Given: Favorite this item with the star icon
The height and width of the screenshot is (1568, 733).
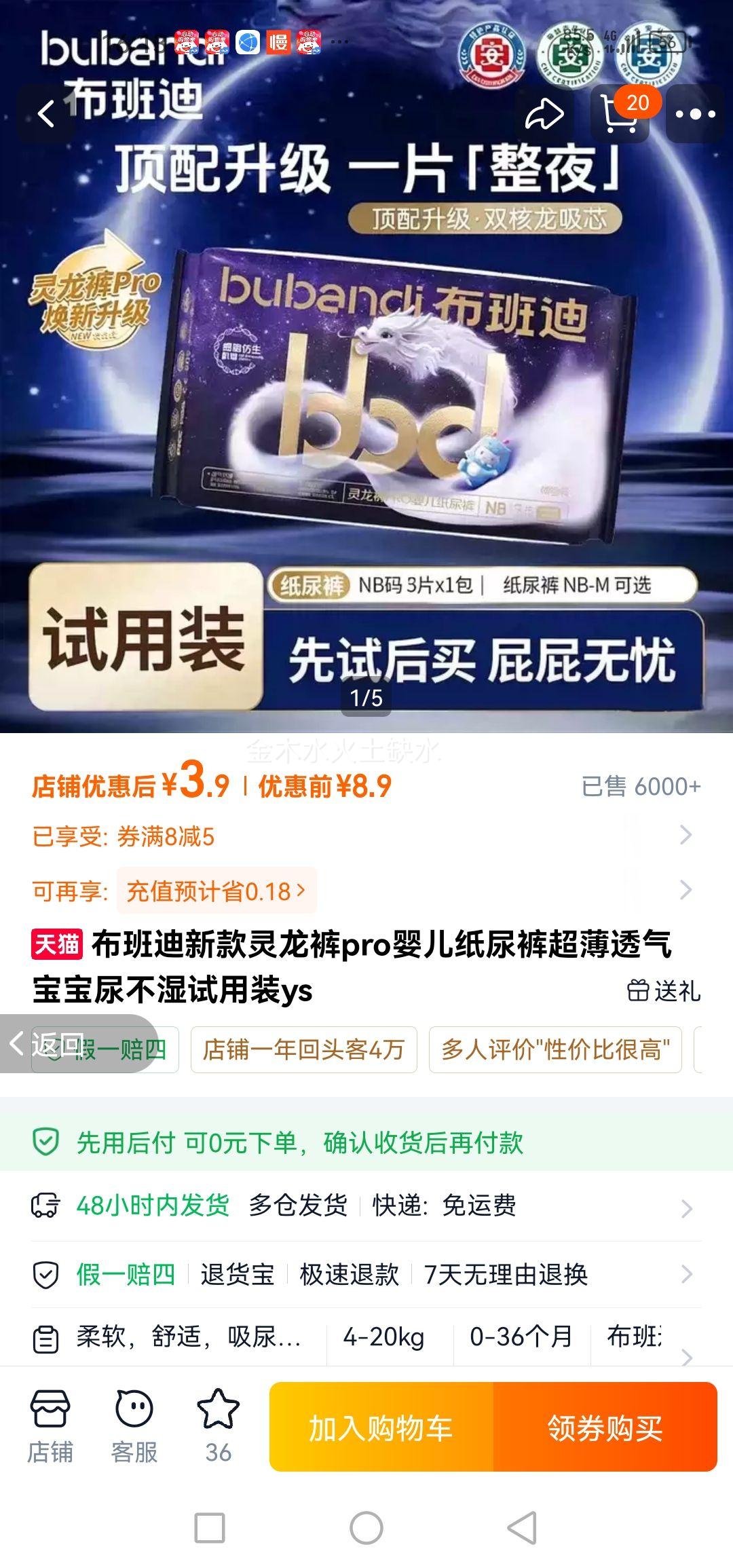Looking at the screenshot, I should point(219,1425).
